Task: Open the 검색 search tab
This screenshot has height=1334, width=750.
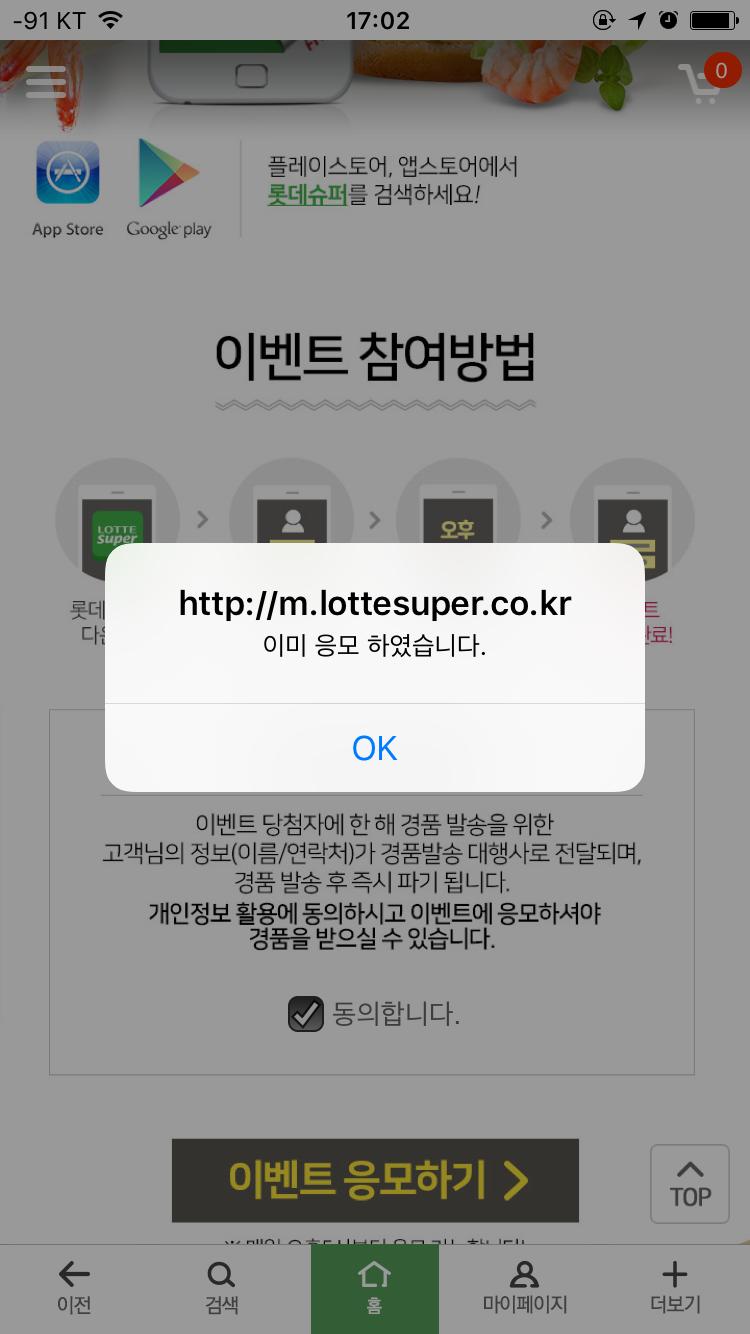Action: 221,1288
